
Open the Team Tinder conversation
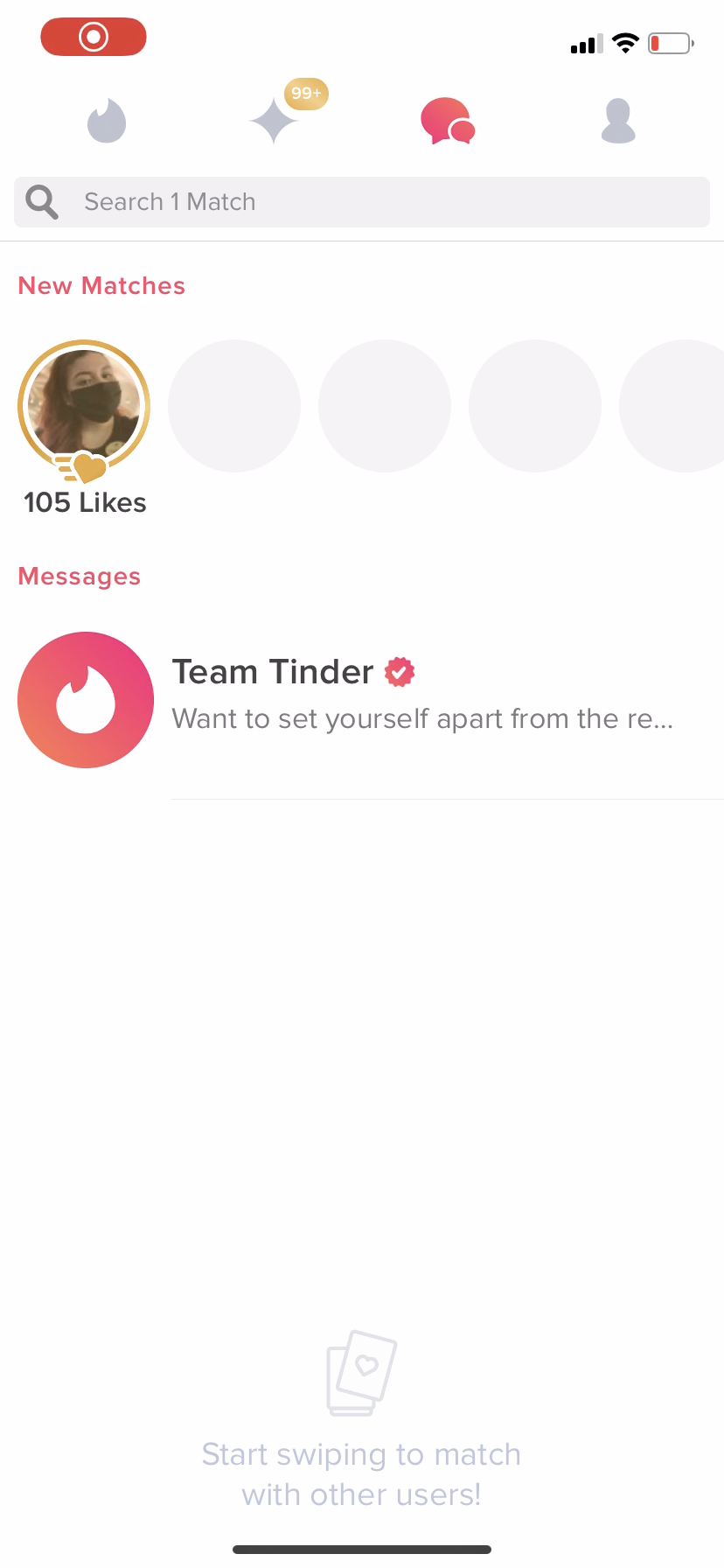pos(362,700)
